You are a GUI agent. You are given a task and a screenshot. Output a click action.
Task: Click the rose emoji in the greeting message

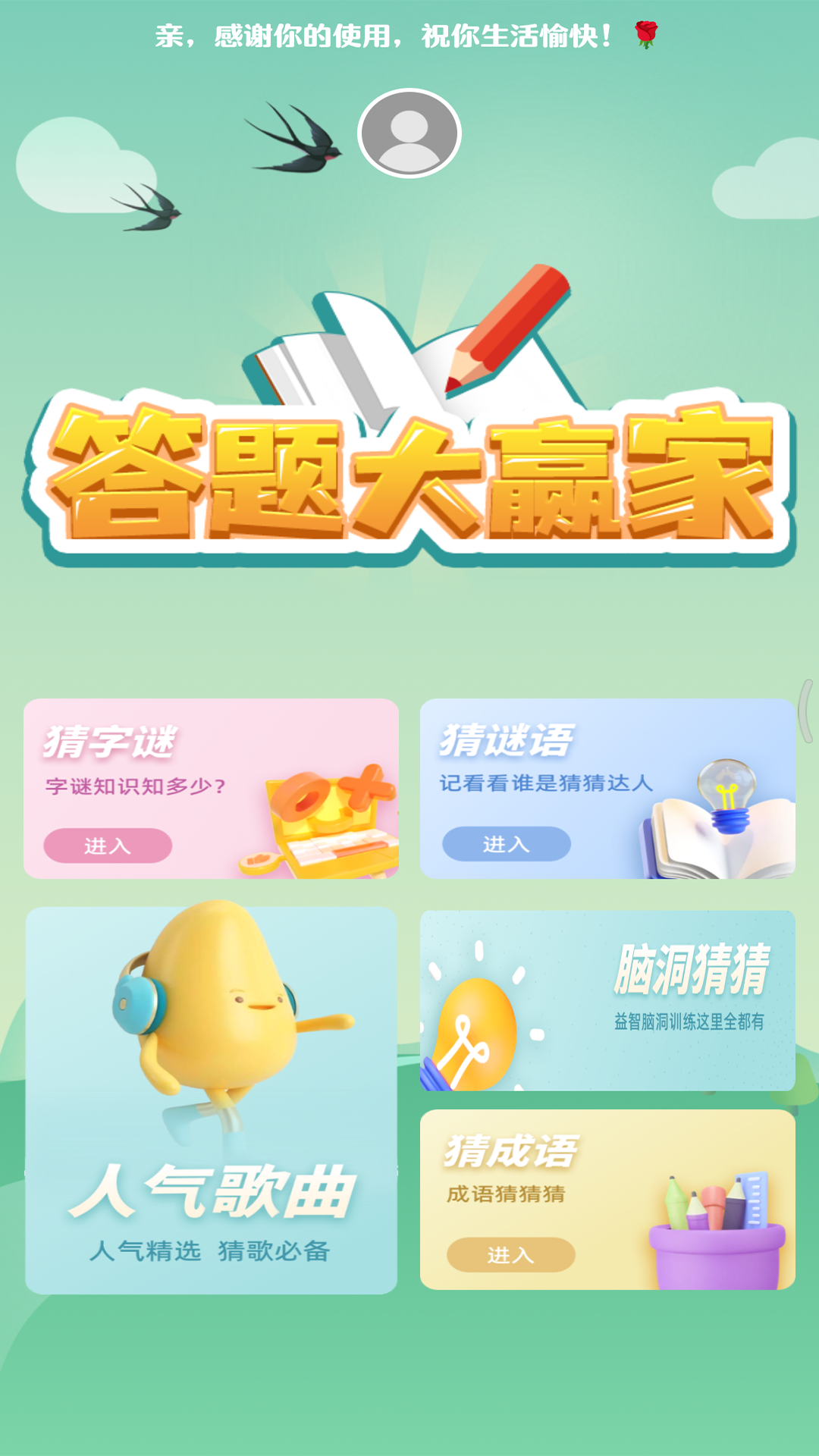coord(646,33)
